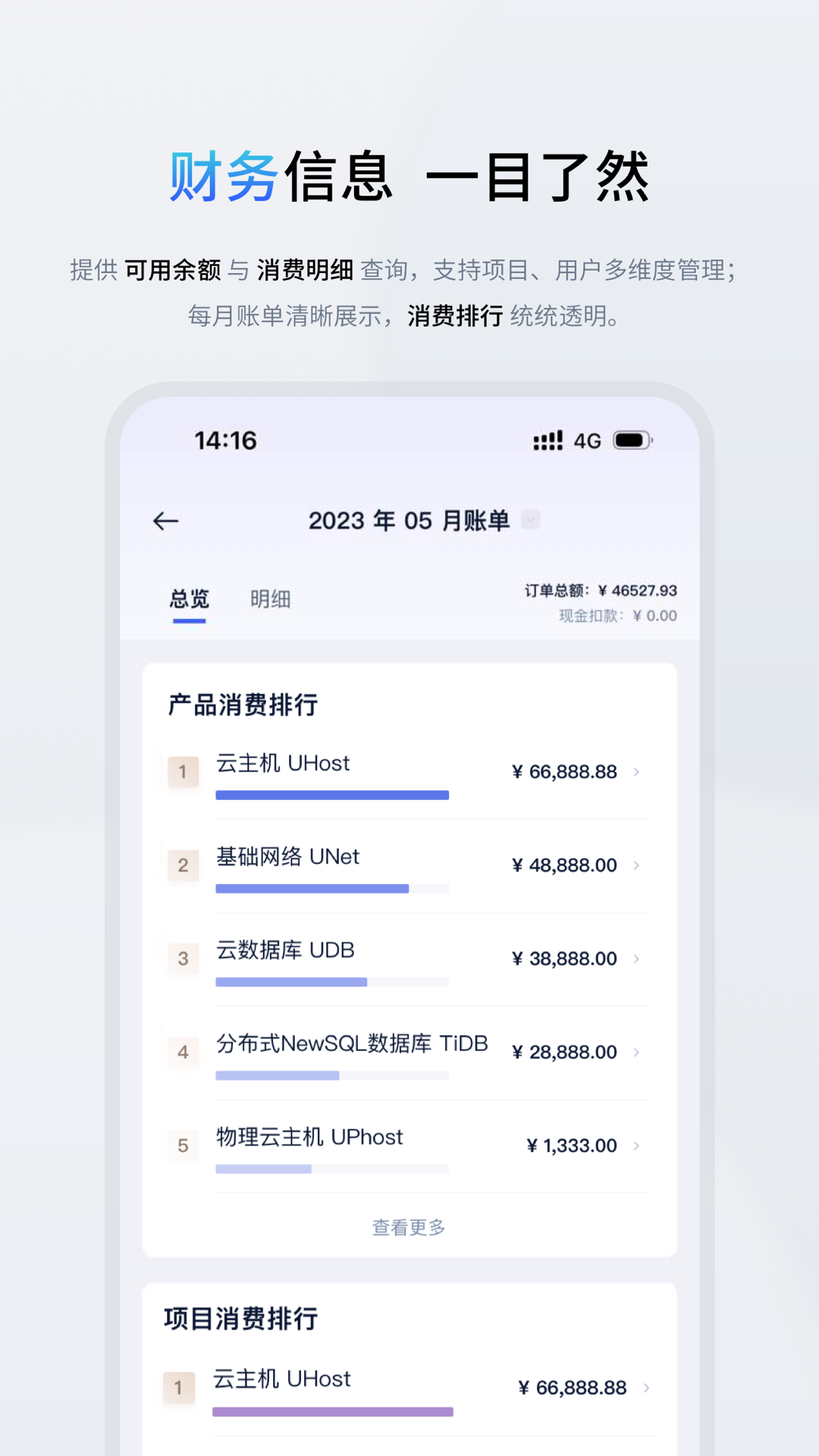Click rank badge 4 beside TiDB row

pyautogui.click(x=182, y=1053)
